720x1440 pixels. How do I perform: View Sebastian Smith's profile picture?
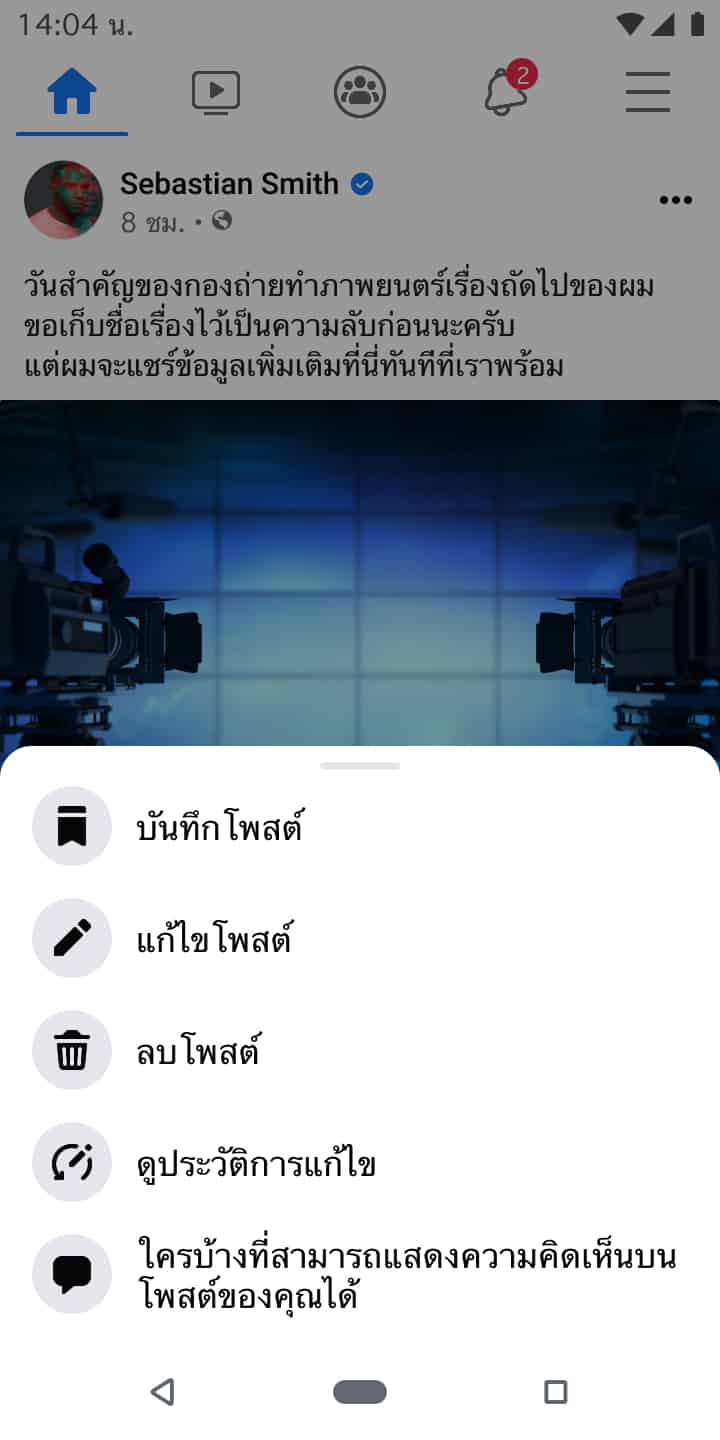click(x=63, y=199)
